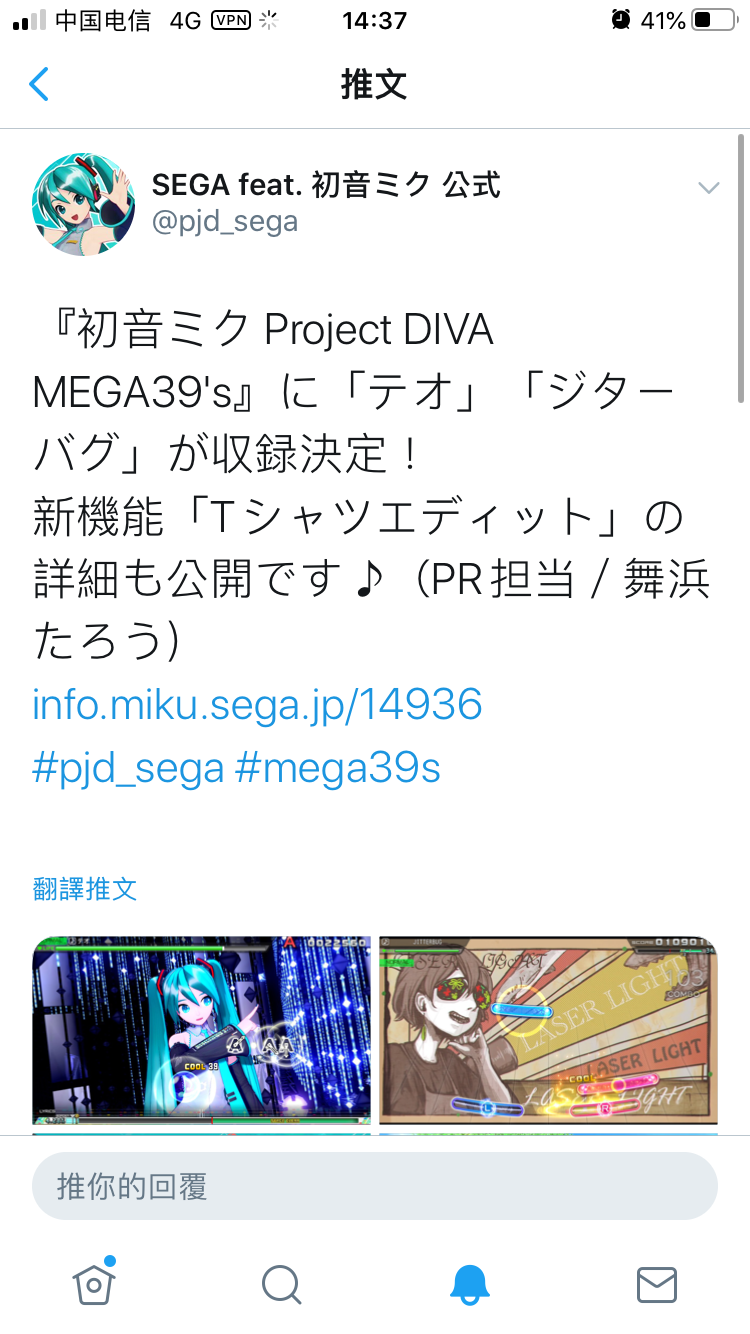This screenshot has height=1334, width=750.
Task: Switch to the Messages envelope tab
Action: (x=657, y=1284)
